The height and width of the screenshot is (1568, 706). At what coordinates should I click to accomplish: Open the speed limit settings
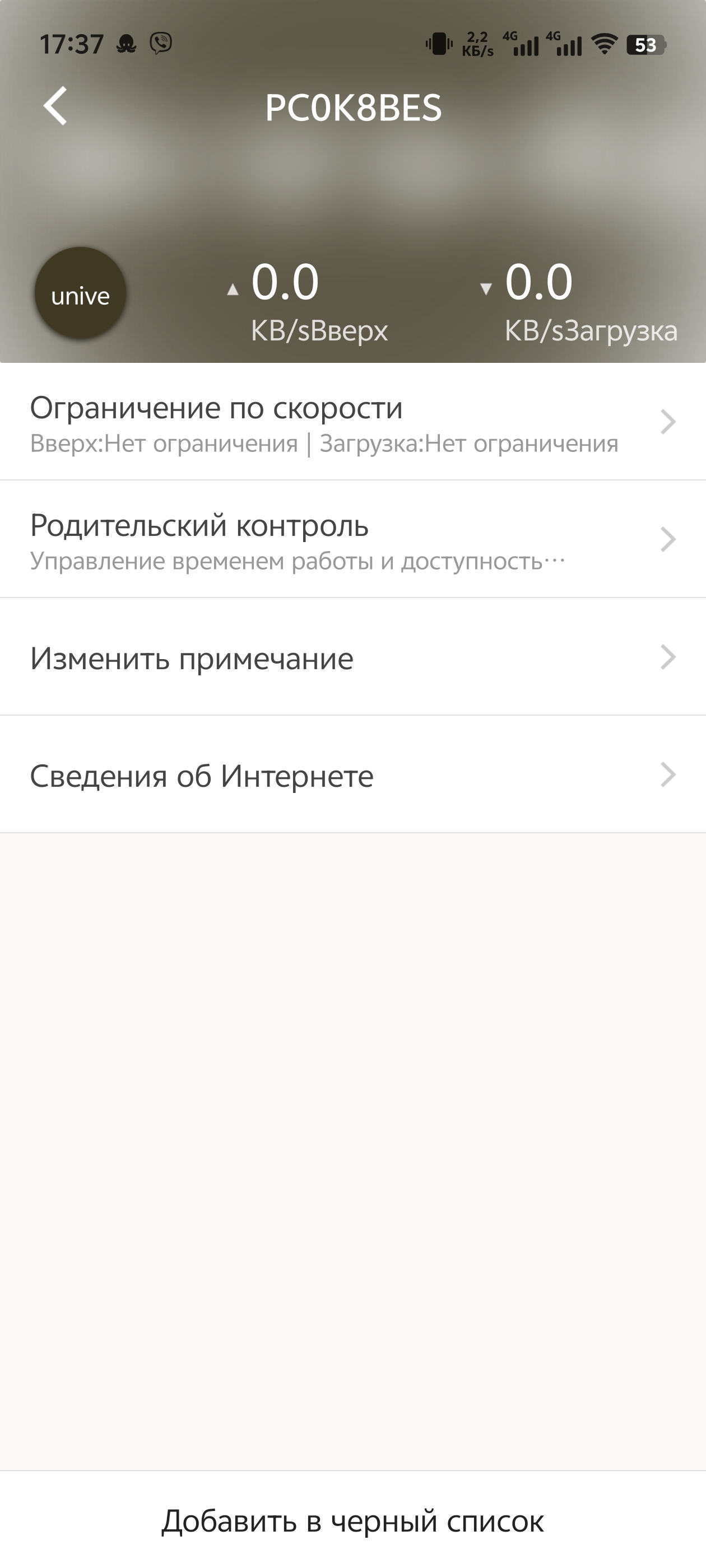point(352,422)
